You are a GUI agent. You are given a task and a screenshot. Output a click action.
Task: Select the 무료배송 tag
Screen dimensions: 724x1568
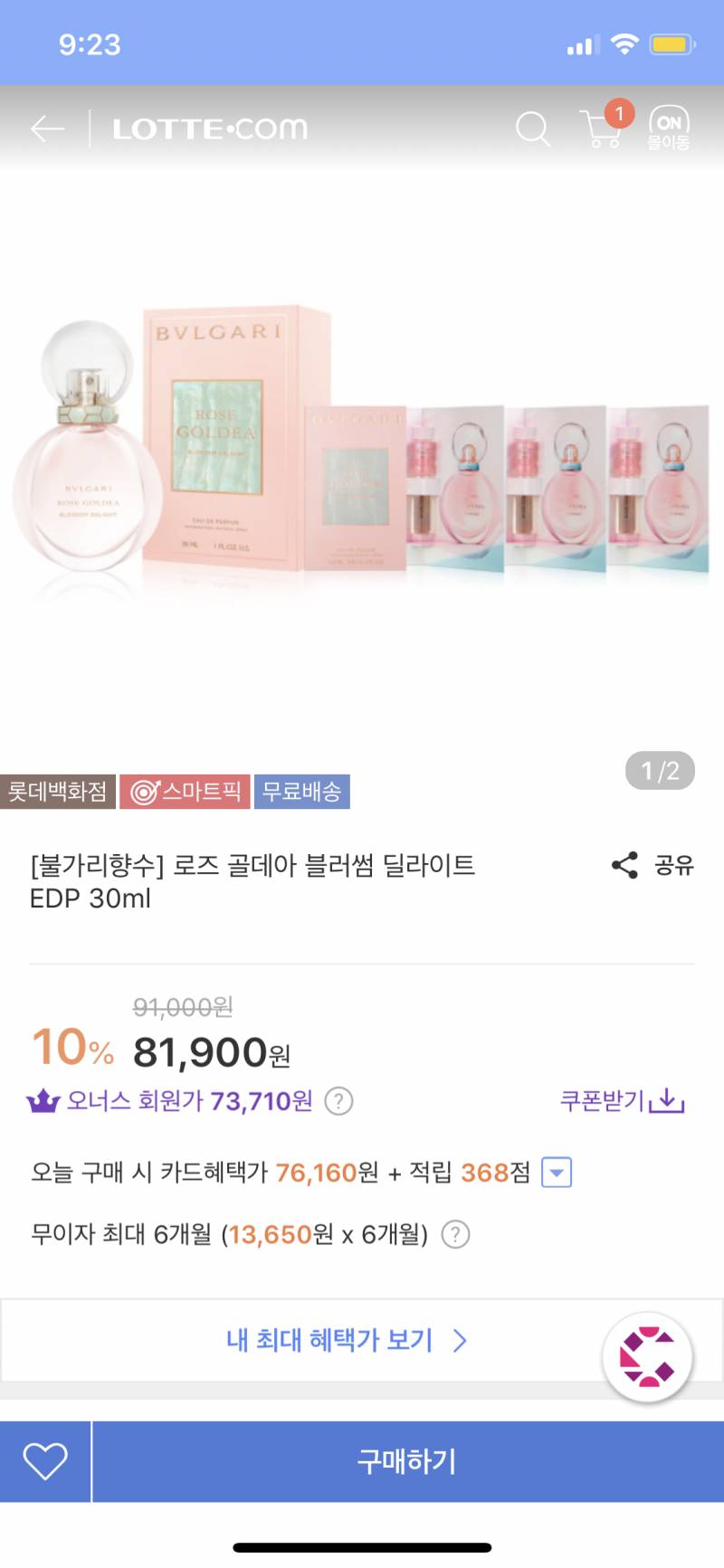click(x=302, y=791)
